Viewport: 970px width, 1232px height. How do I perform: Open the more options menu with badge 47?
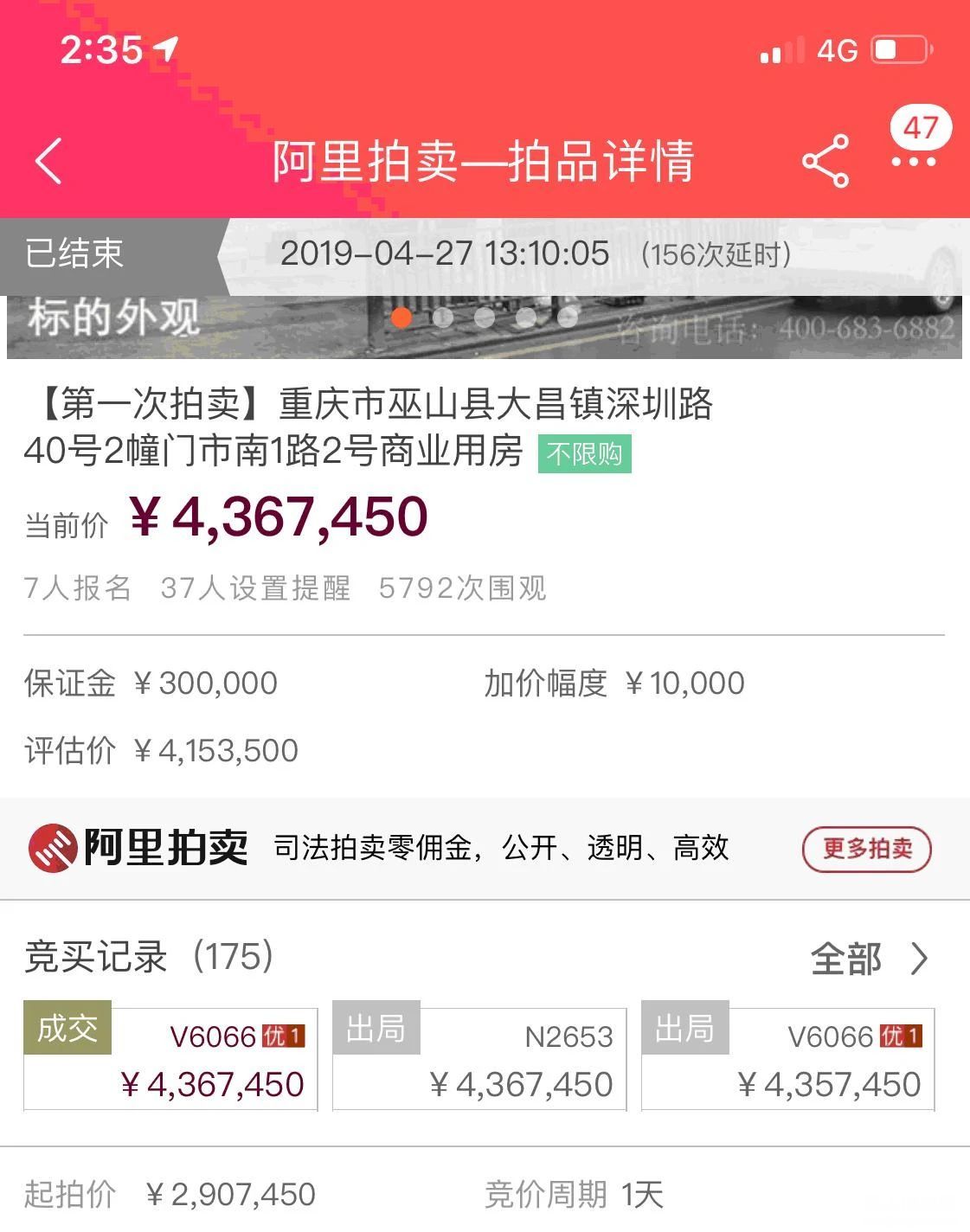(914, 161)
